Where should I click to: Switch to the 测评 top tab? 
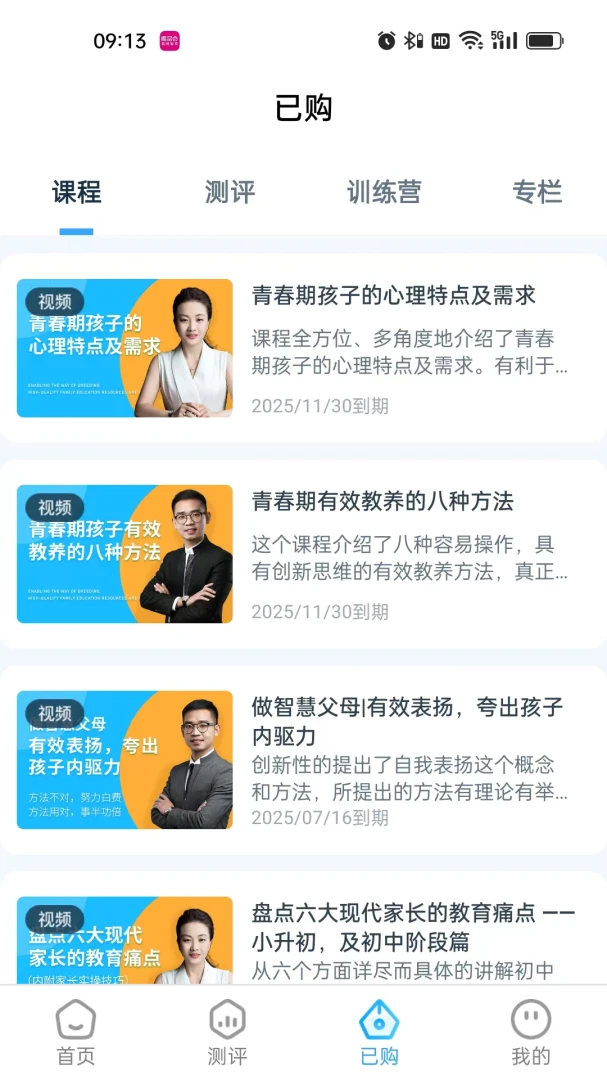point(229,192)
